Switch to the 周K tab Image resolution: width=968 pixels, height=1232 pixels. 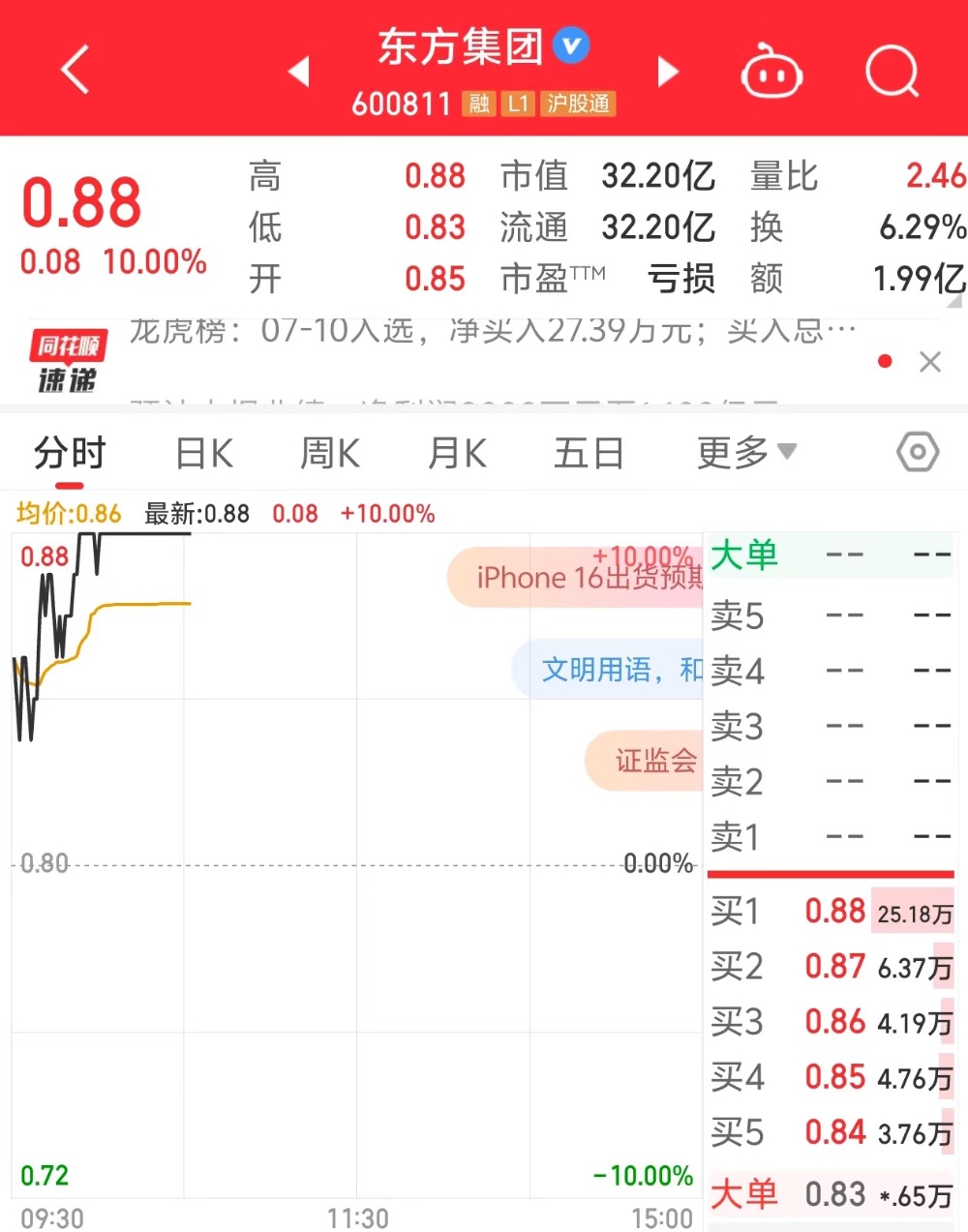click(330, 453)
